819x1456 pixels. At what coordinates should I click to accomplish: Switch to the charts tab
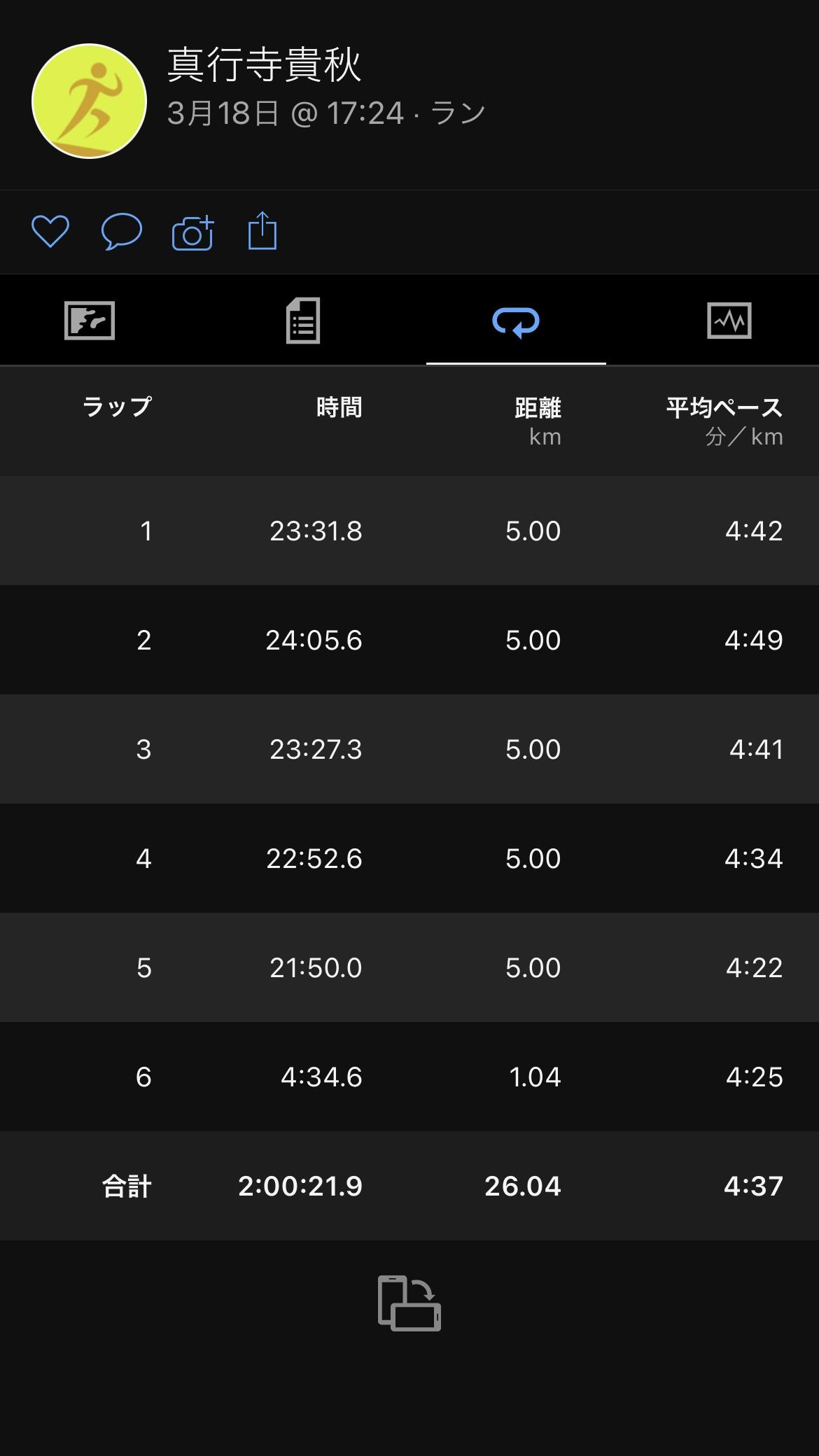click(x=729, y=321)
